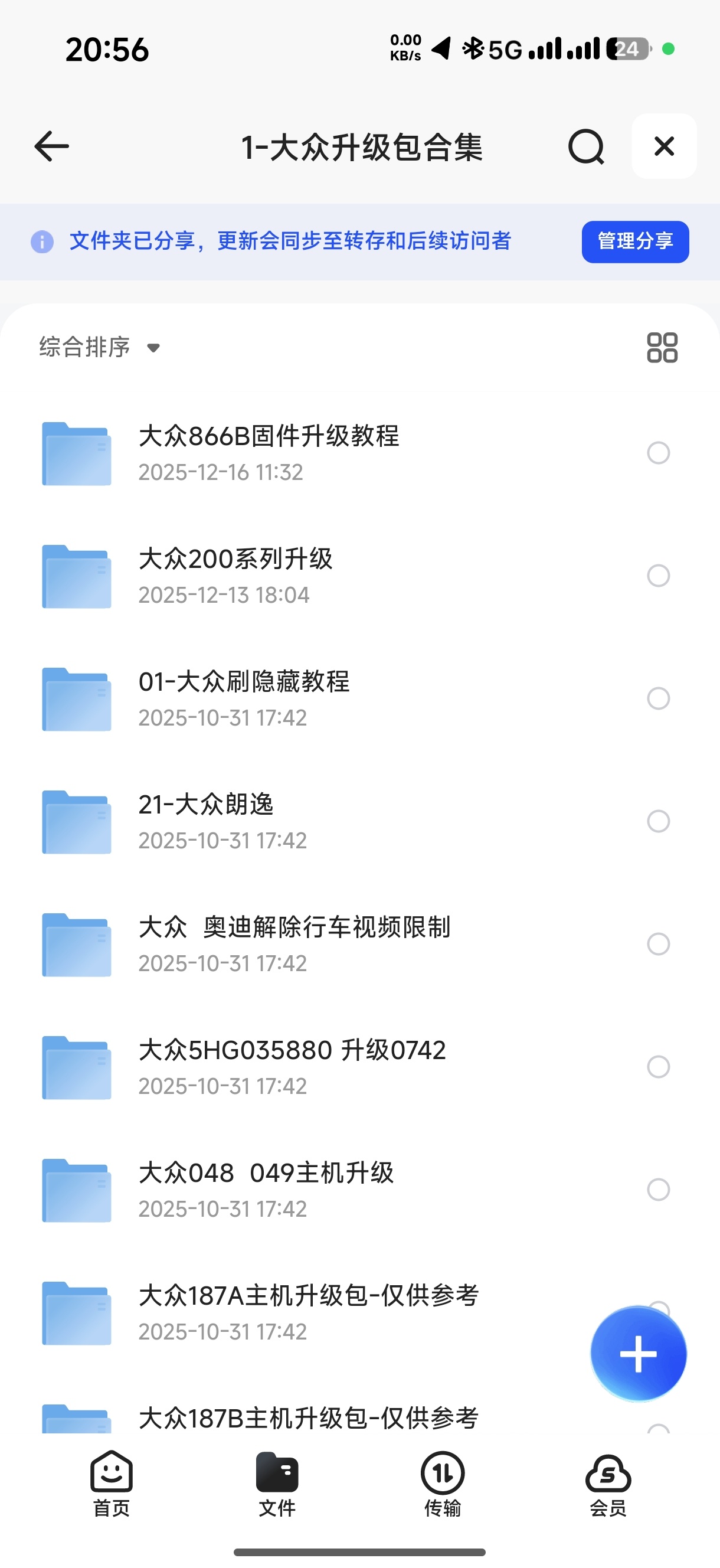Viewport: 720px width, 1568px height.
Task: Open the search function
Action: (x=586, y=146)
